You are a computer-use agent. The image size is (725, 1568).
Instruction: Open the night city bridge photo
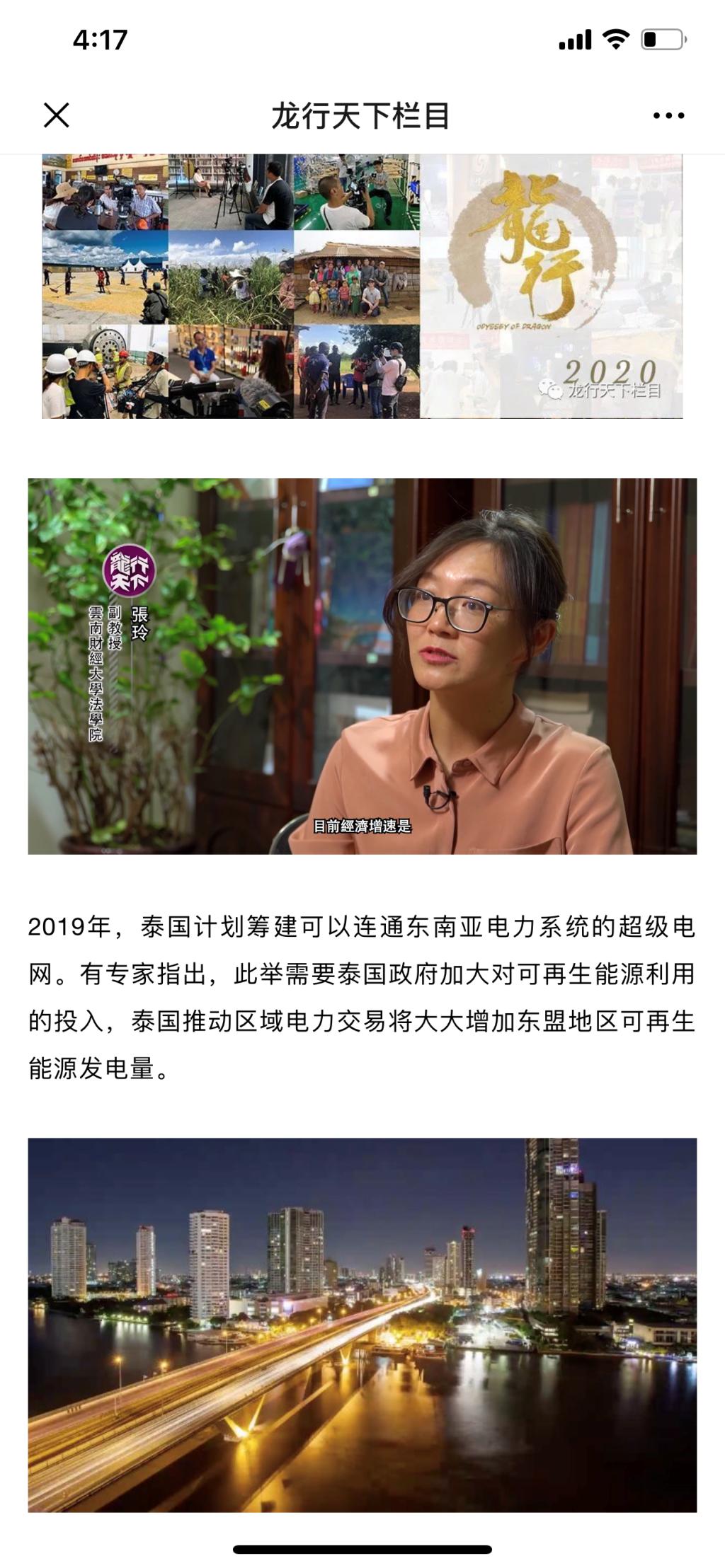coord(362,1325)
